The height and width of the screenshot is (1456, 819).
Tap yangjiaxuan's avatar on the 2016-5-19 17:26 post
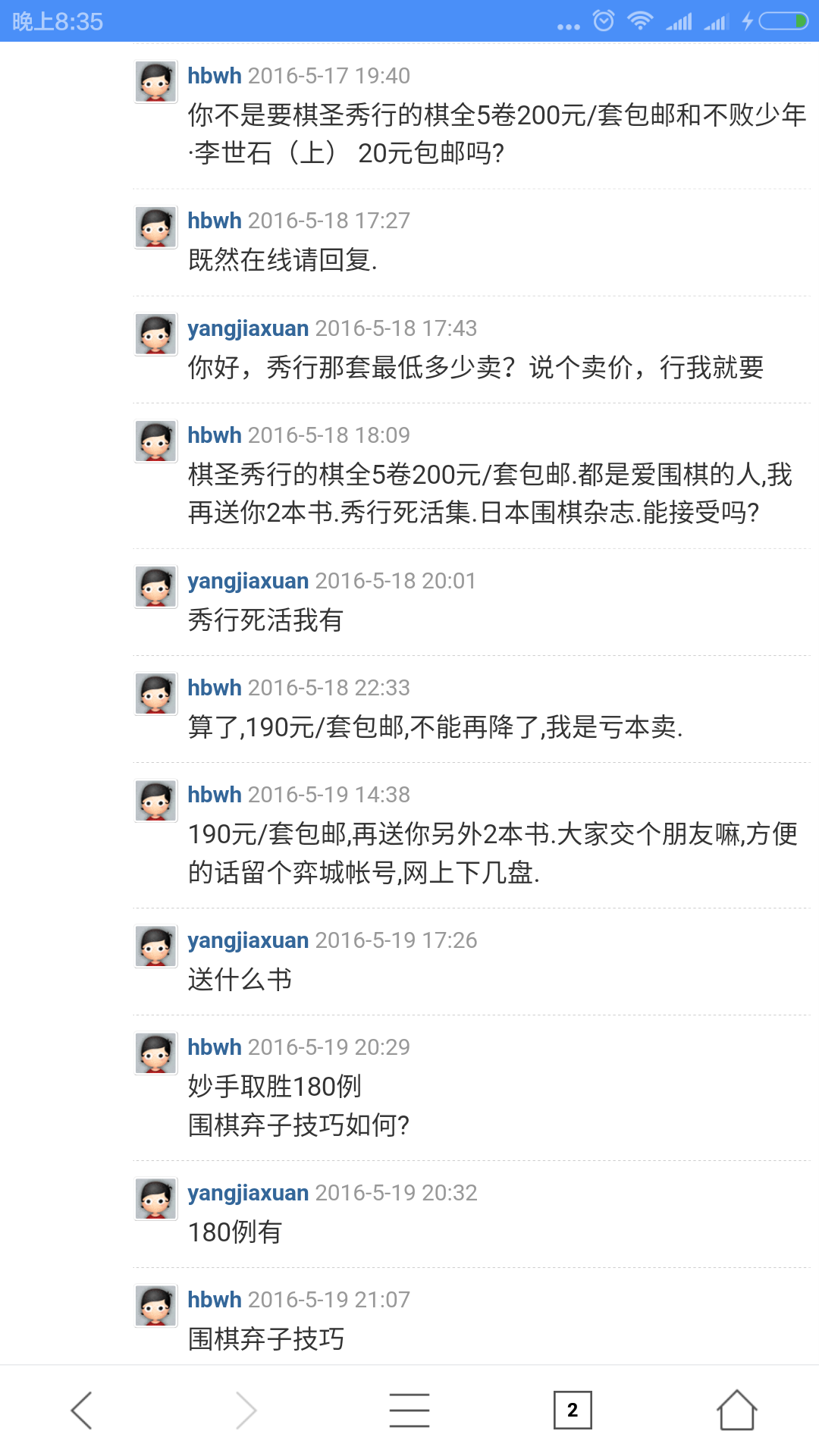point(156,946)
